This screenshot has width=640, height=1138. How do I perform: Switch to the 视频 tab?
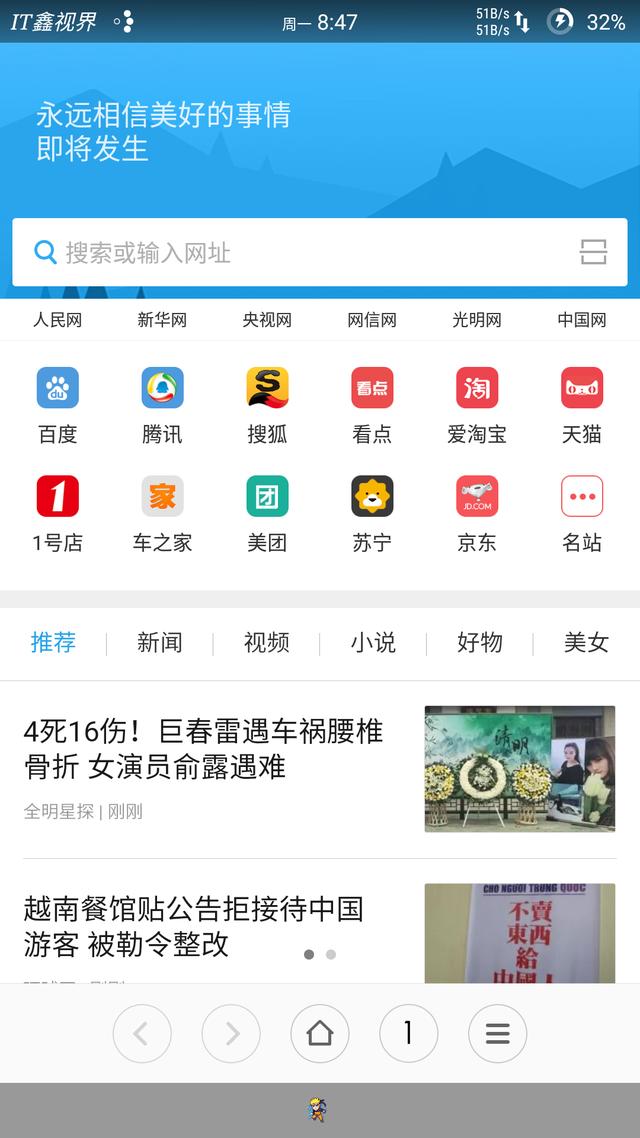(267, 642)
